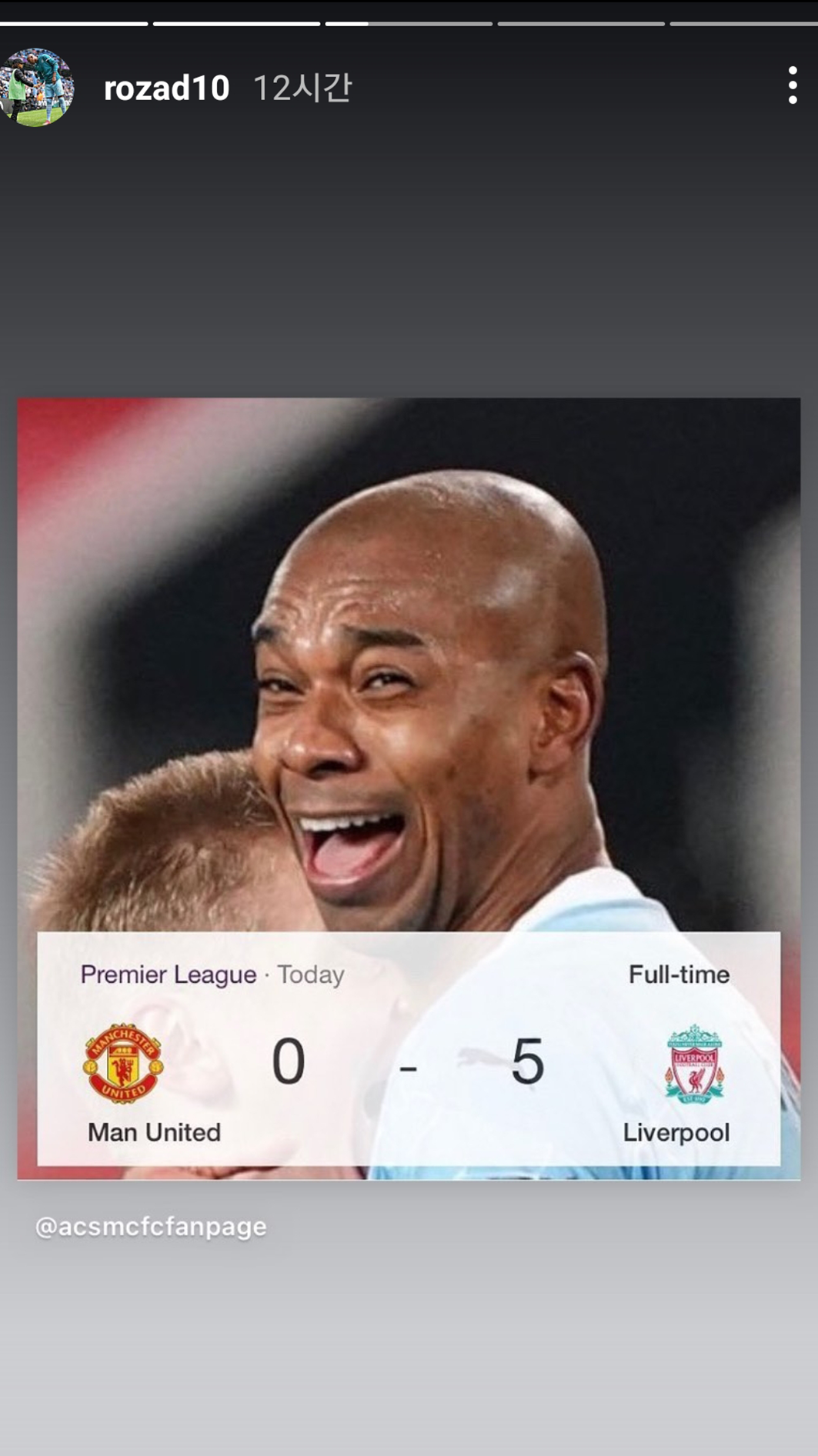Screen dimensions: 818x1456
Task: Open the reshared post from @acsmcfcfanpage
Action: pyautogui.click(x=409, y=788)
